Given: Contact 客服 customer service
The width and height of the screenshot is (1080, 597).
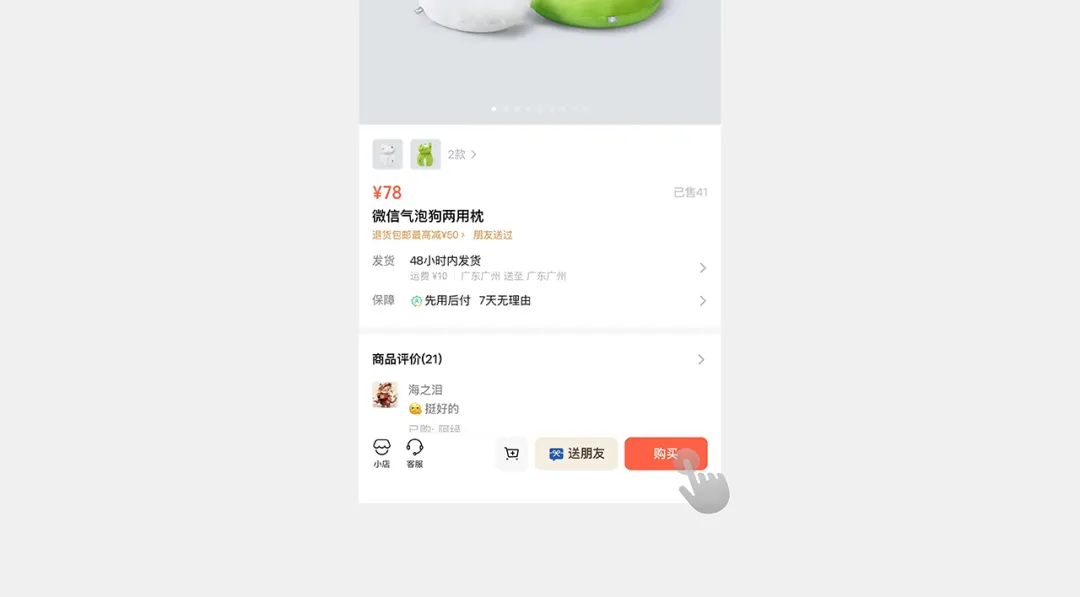Looking at the screenshot, I should point(415,453).
